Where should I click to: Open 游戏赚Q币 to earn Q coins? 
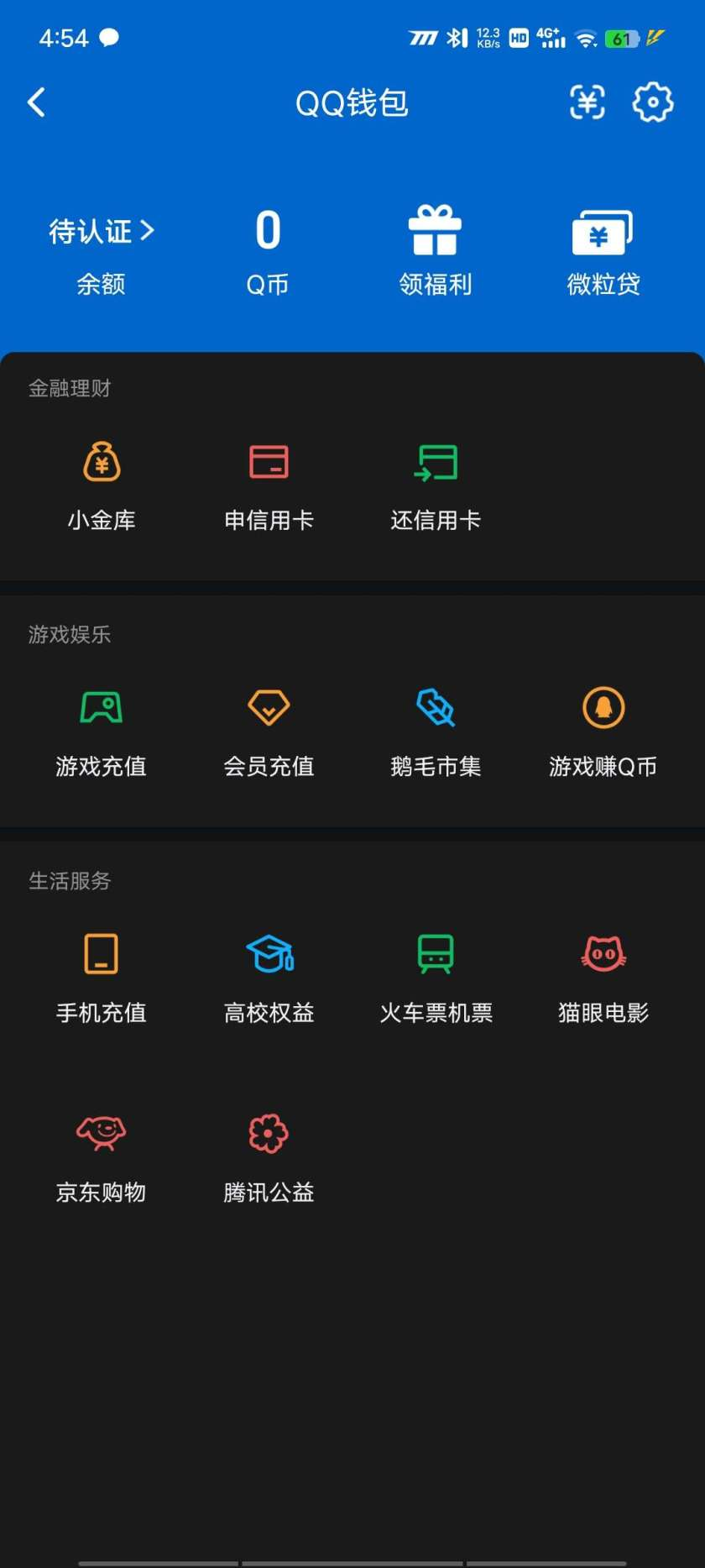pos(603,729)
